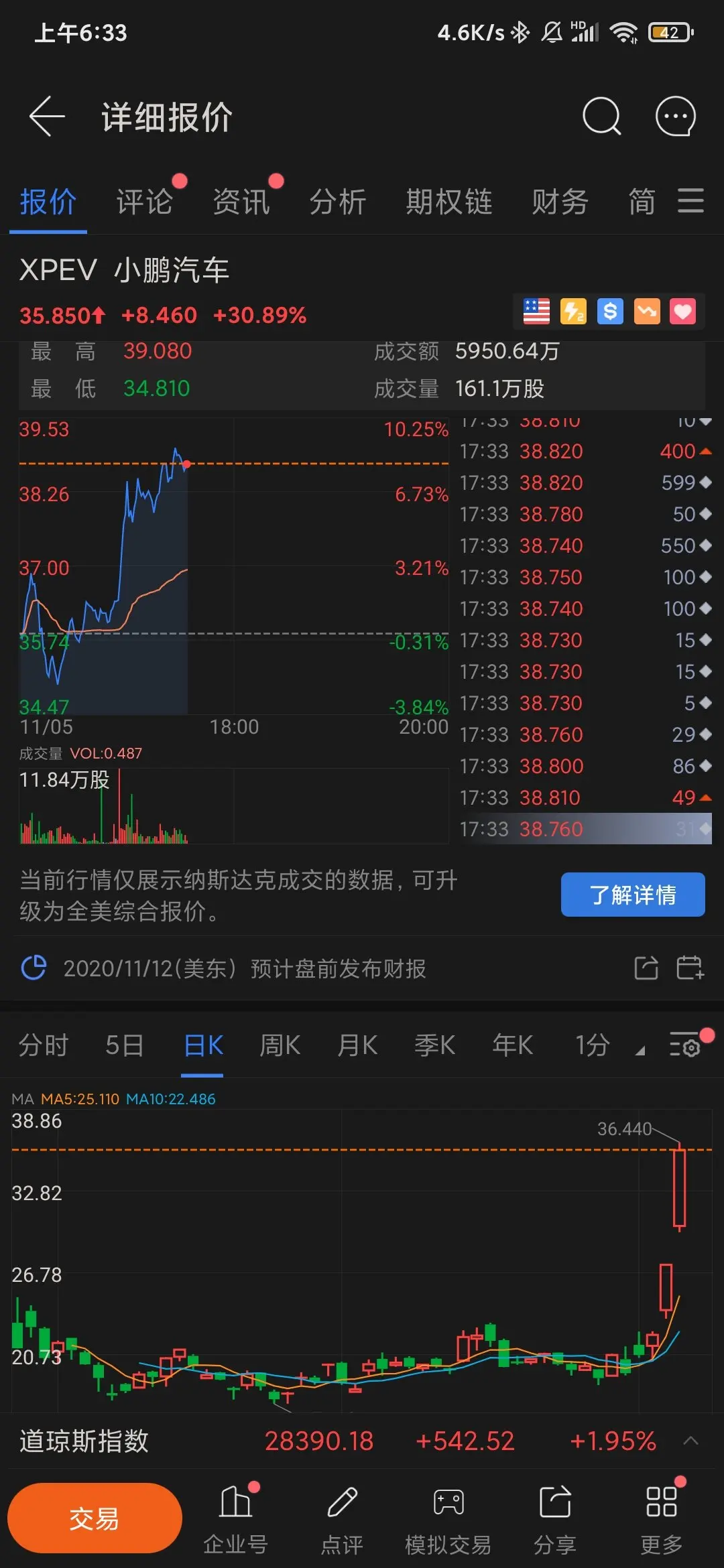Select the 期权链 tab

pyautogui.click(x=449, y=202)
